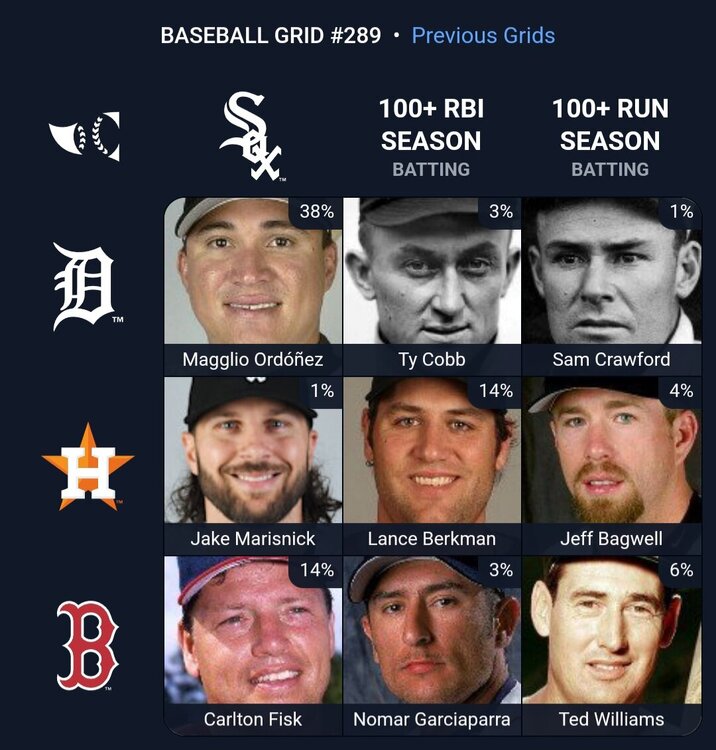Screen dimensions: 716x750
Task: Select the Ted Williams grid tile
Action: (x=611, y=645)
